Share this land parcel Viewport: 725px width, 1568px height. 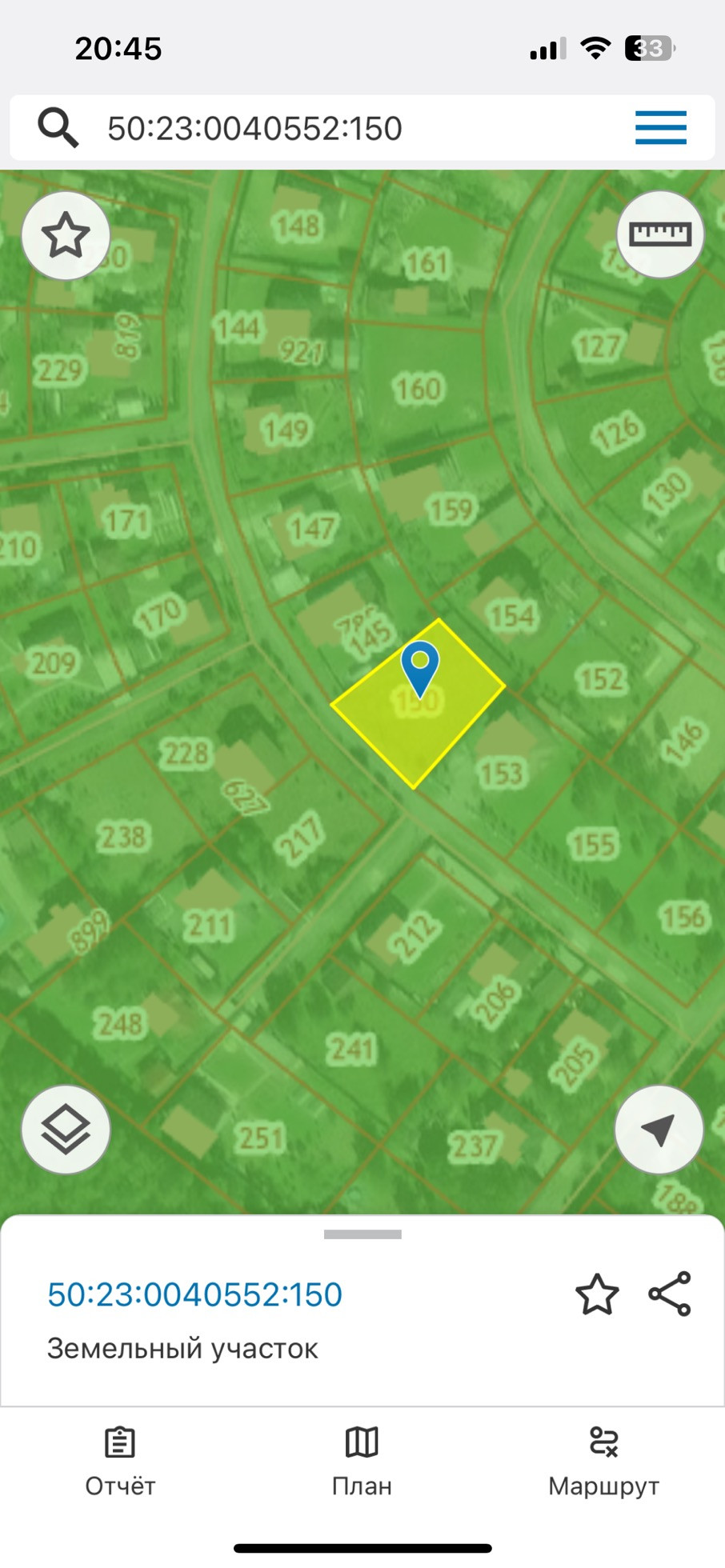pyautogui.click(x=670, y=1294)
